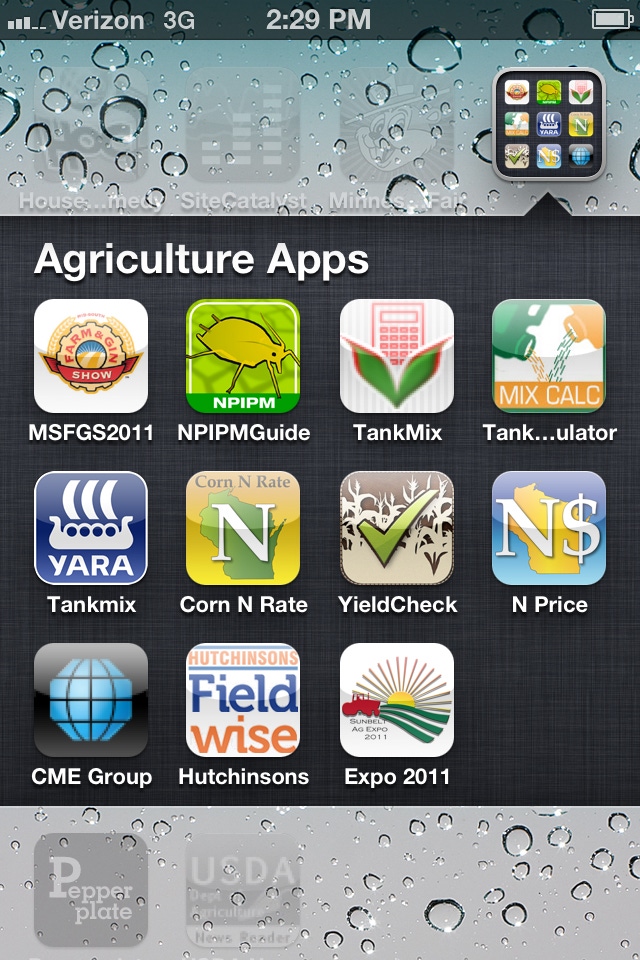
Task: Open the CME Group app
Action: tap(91, 700)
